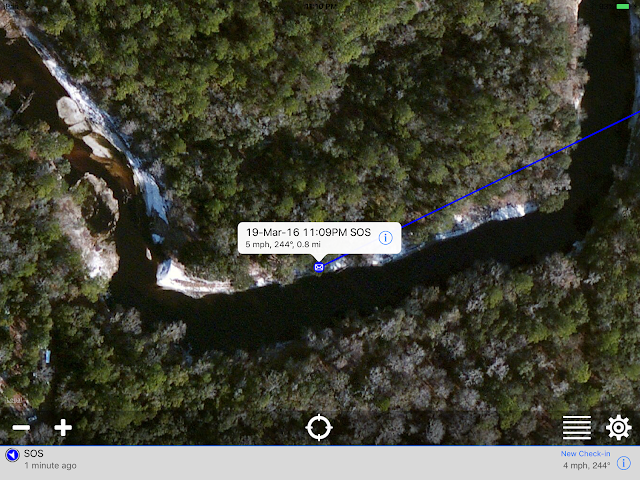Open the message list
The width and height of the screenshot is (640, 480).
pos(577,428)
